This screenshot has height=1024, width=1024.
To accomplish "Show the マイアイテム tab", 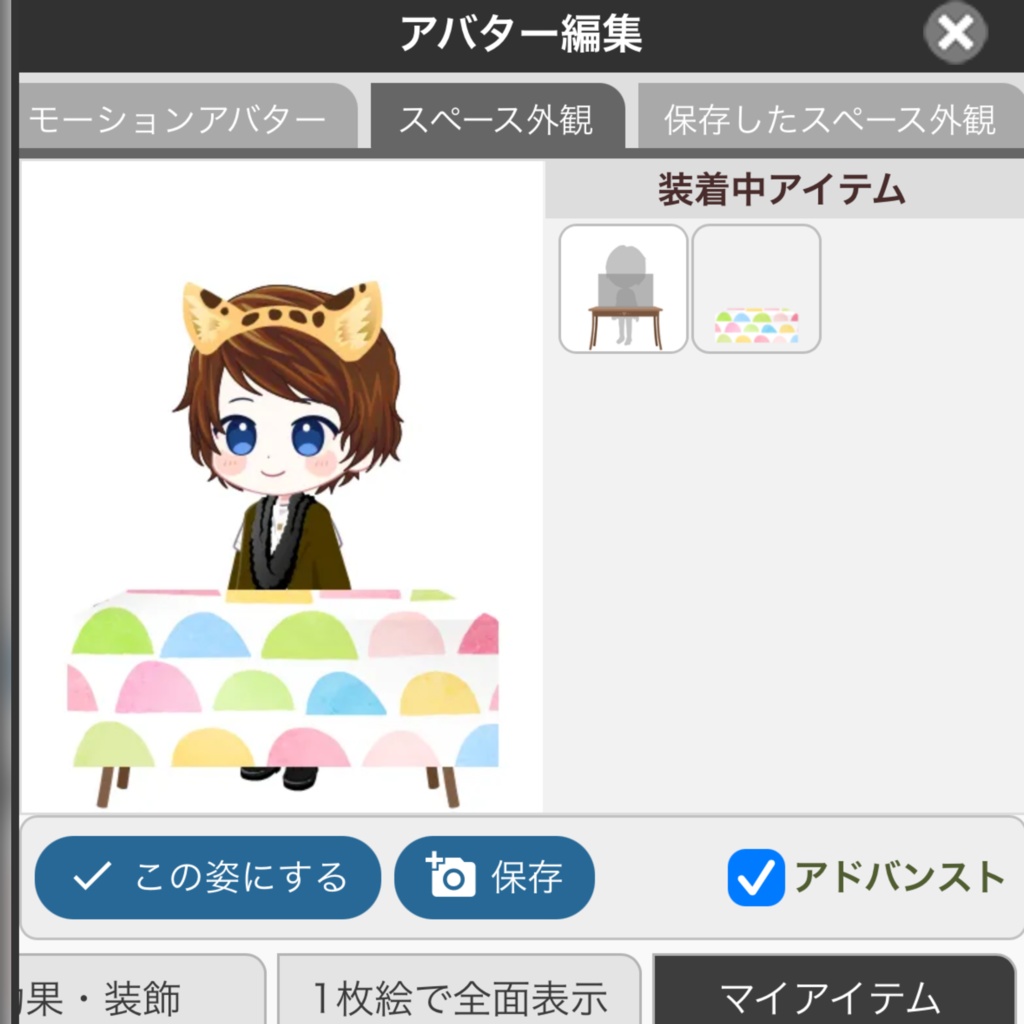I will 832,995.
